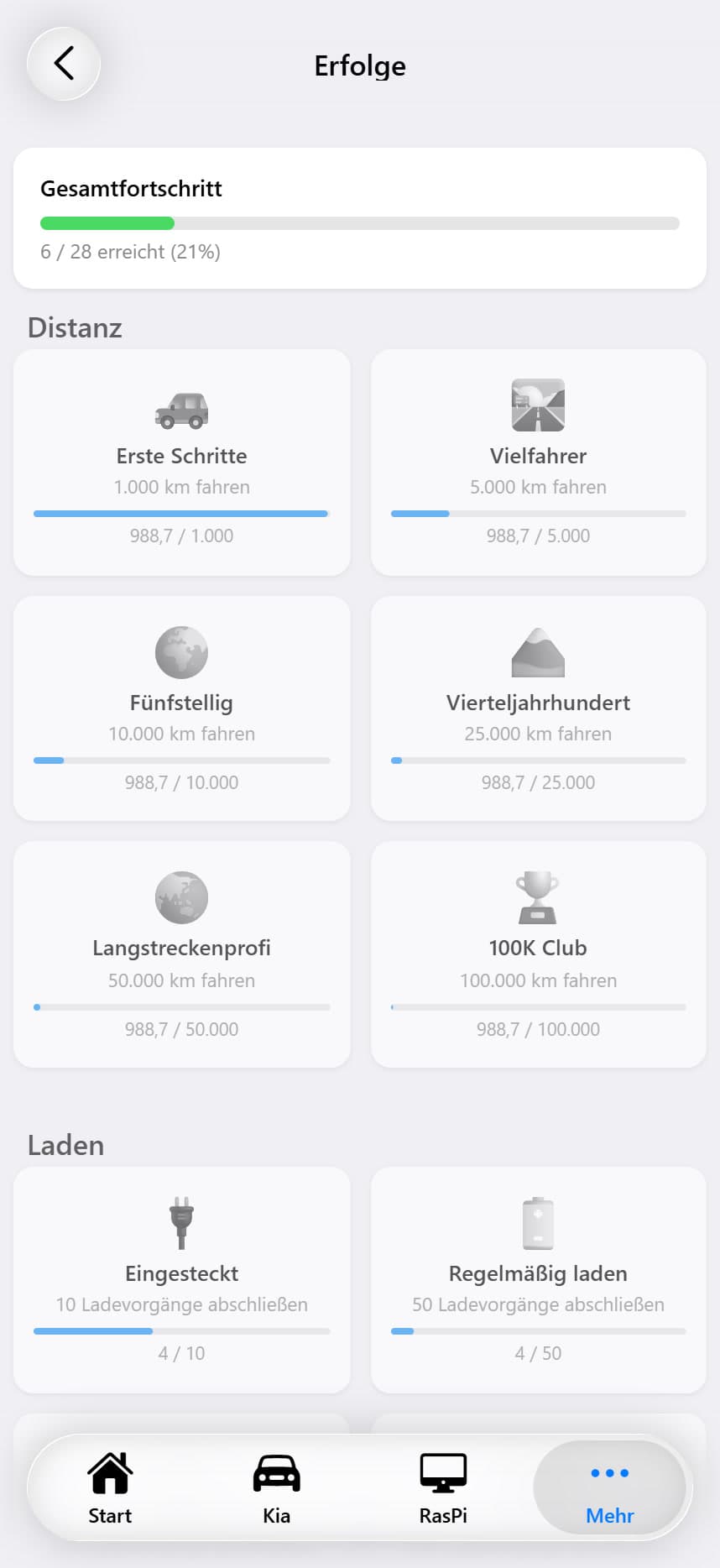The width and height of the screenshot is (720, 1568).
Task: Tap the globe icon for Fünfstellig
Action: (180, 651)
